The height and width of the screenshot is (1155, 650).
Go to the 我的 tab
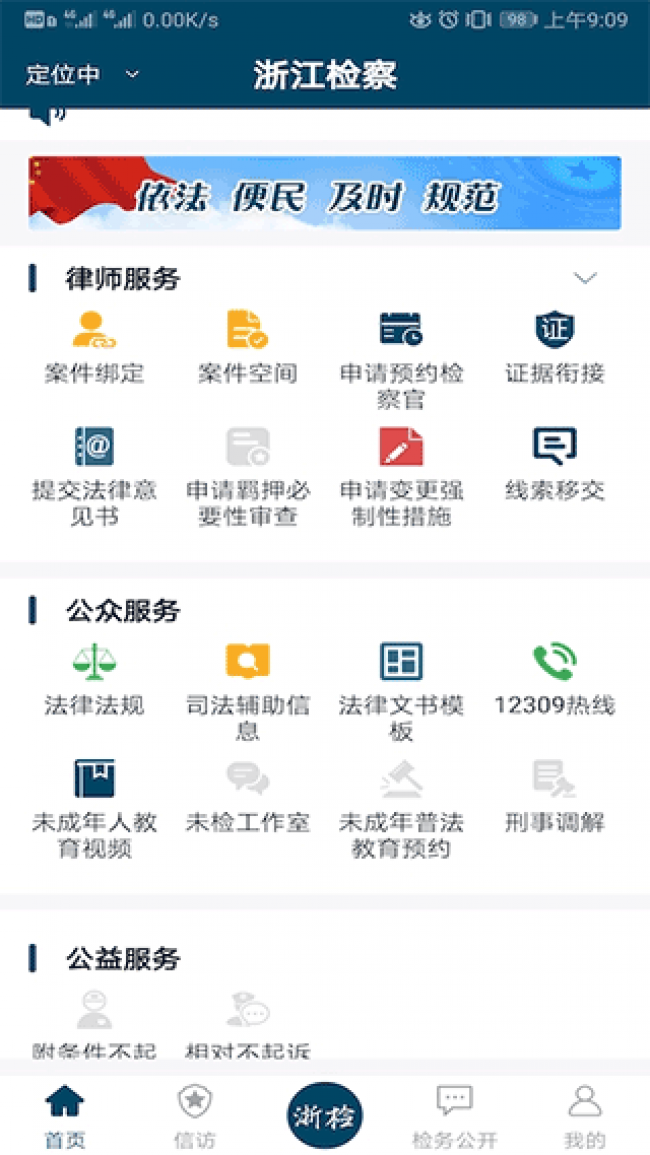585,1116
